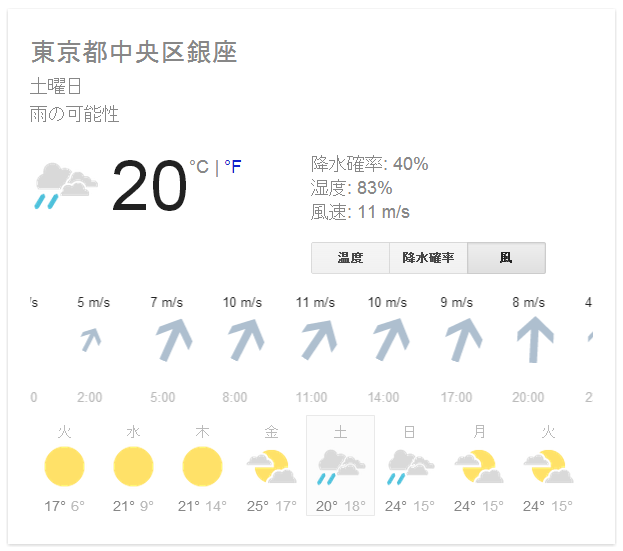Viewport: 623px width, 551px height.
Task: Open the 木 (21° 14°) day forecast
Action: [202, 466]
